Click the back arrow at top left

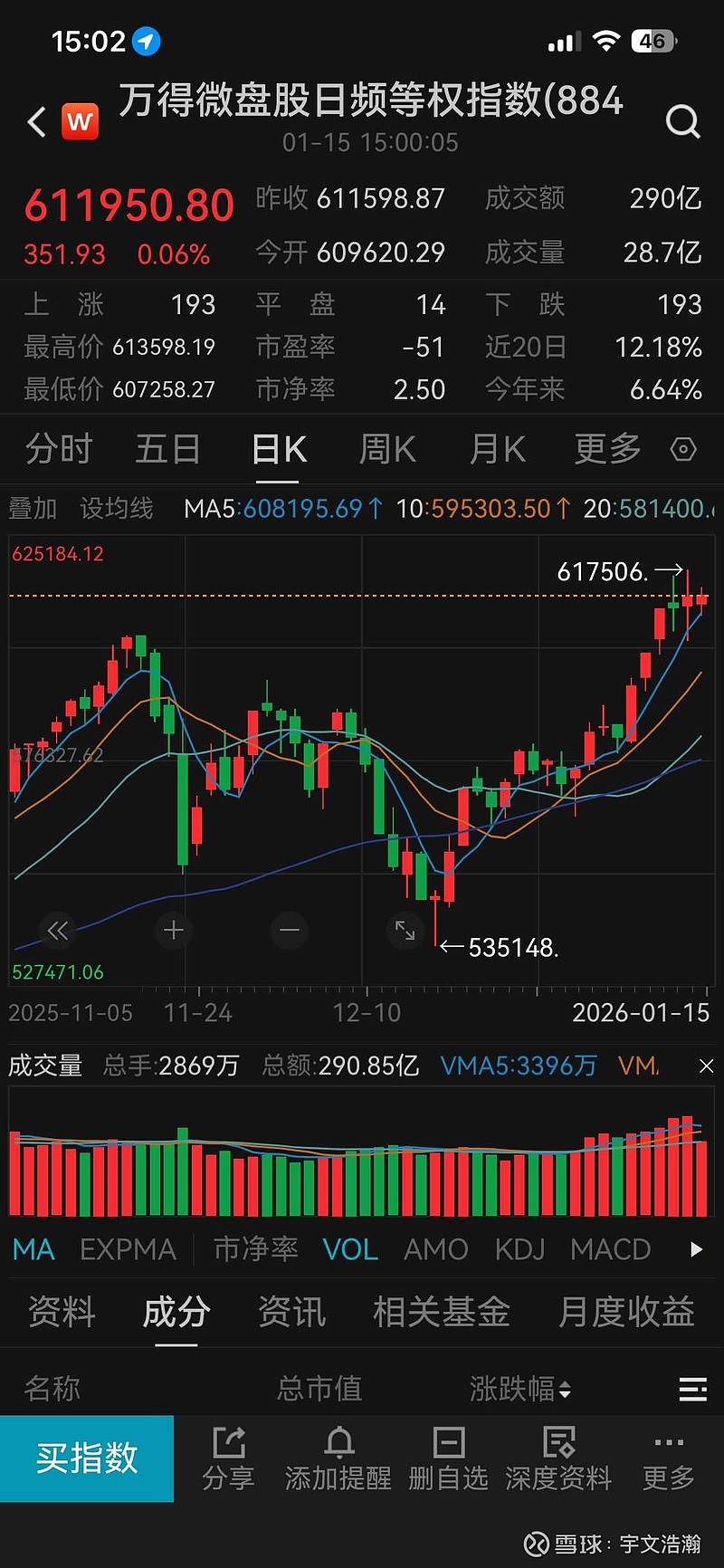click(36, 121)
